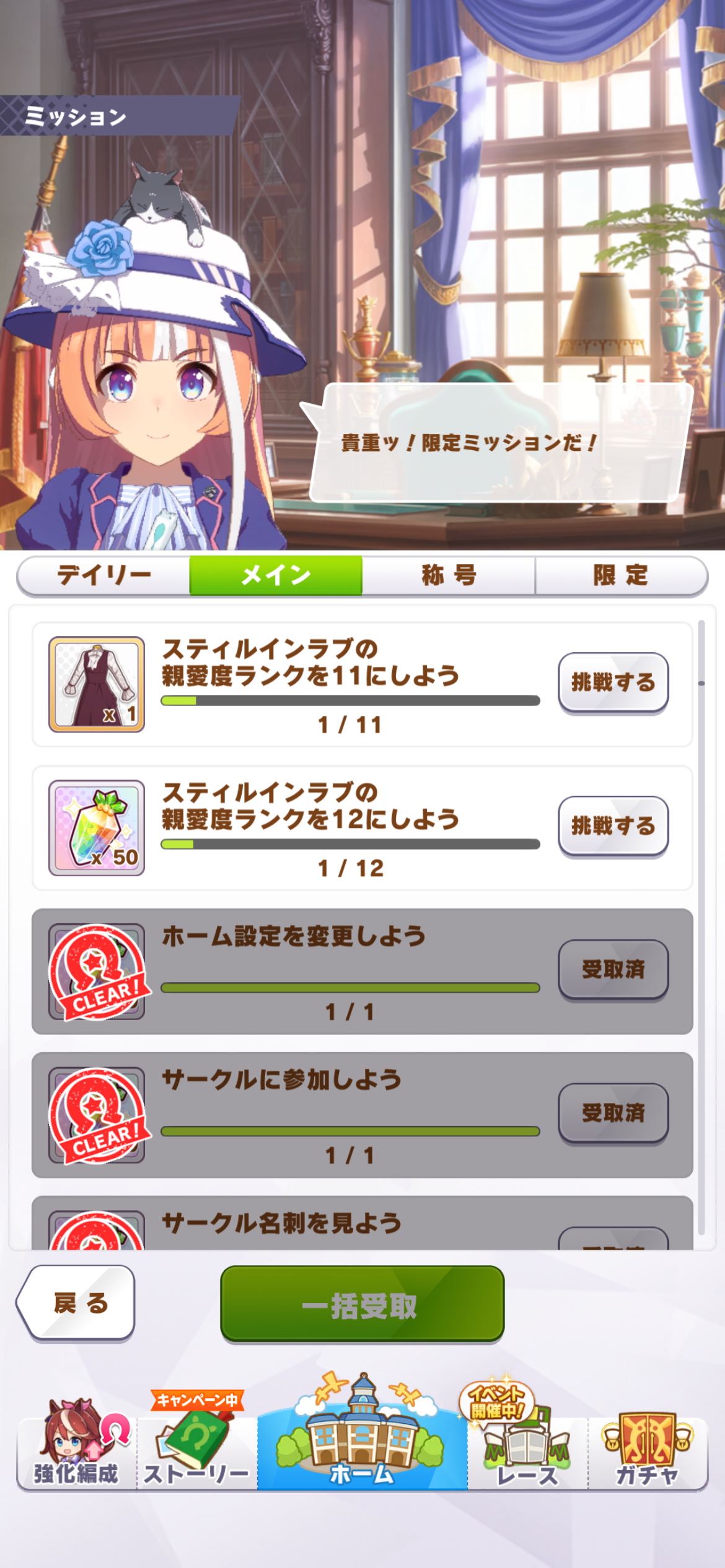Go back with the 戻る button
Image resolution: width=725 pixels, height=1568 pixels.
coord(77,1303)
